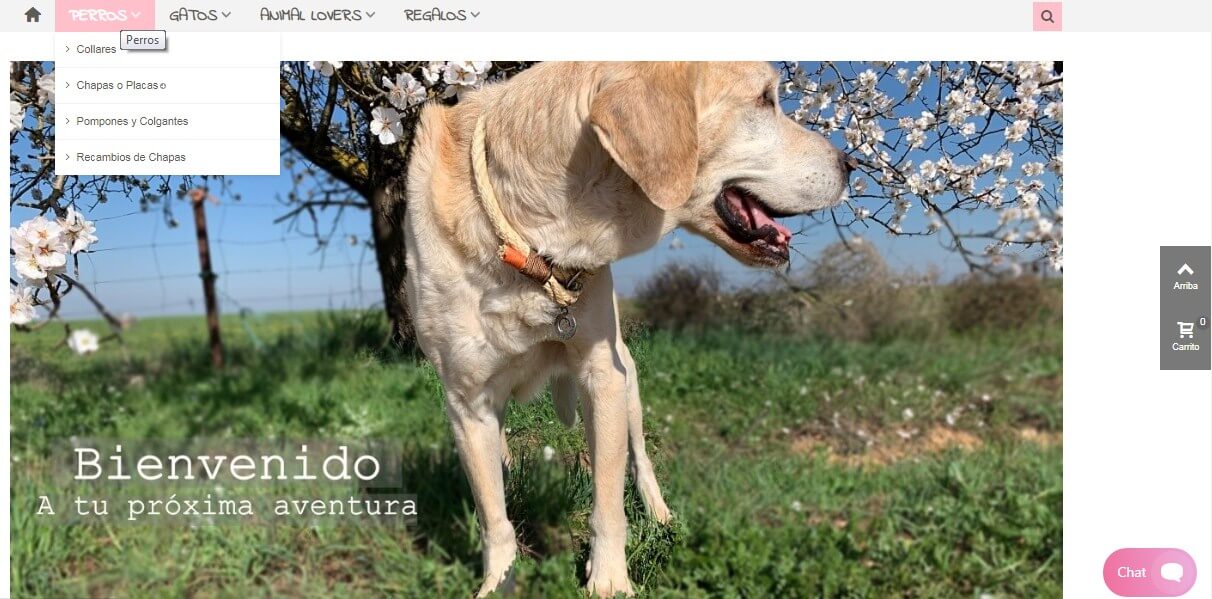This screenshot has width=1212, height=599.
Task: Jump back to top with Arriba
Action: pos(1185,276)
